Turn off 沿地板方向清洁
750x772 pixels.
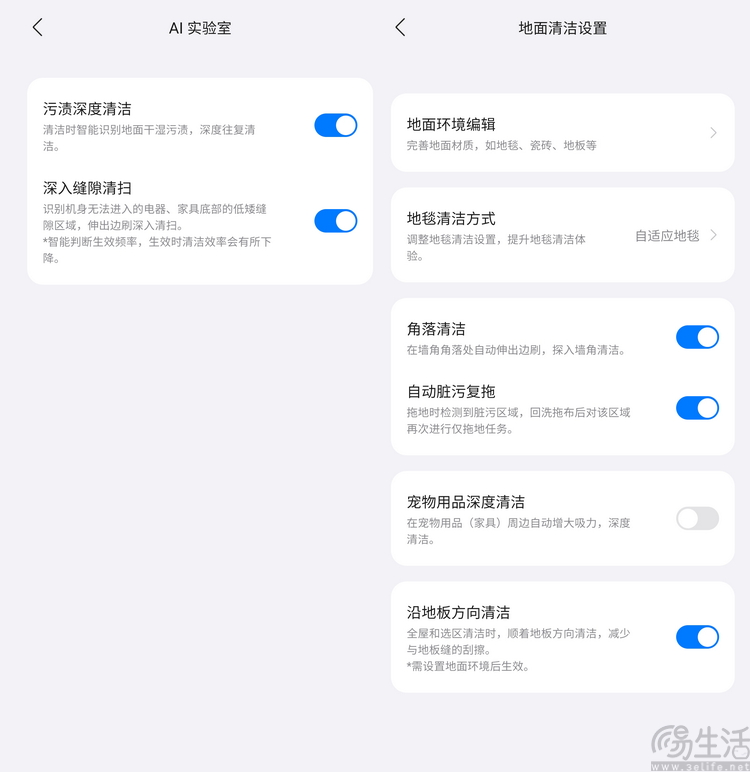coord(697,637)
